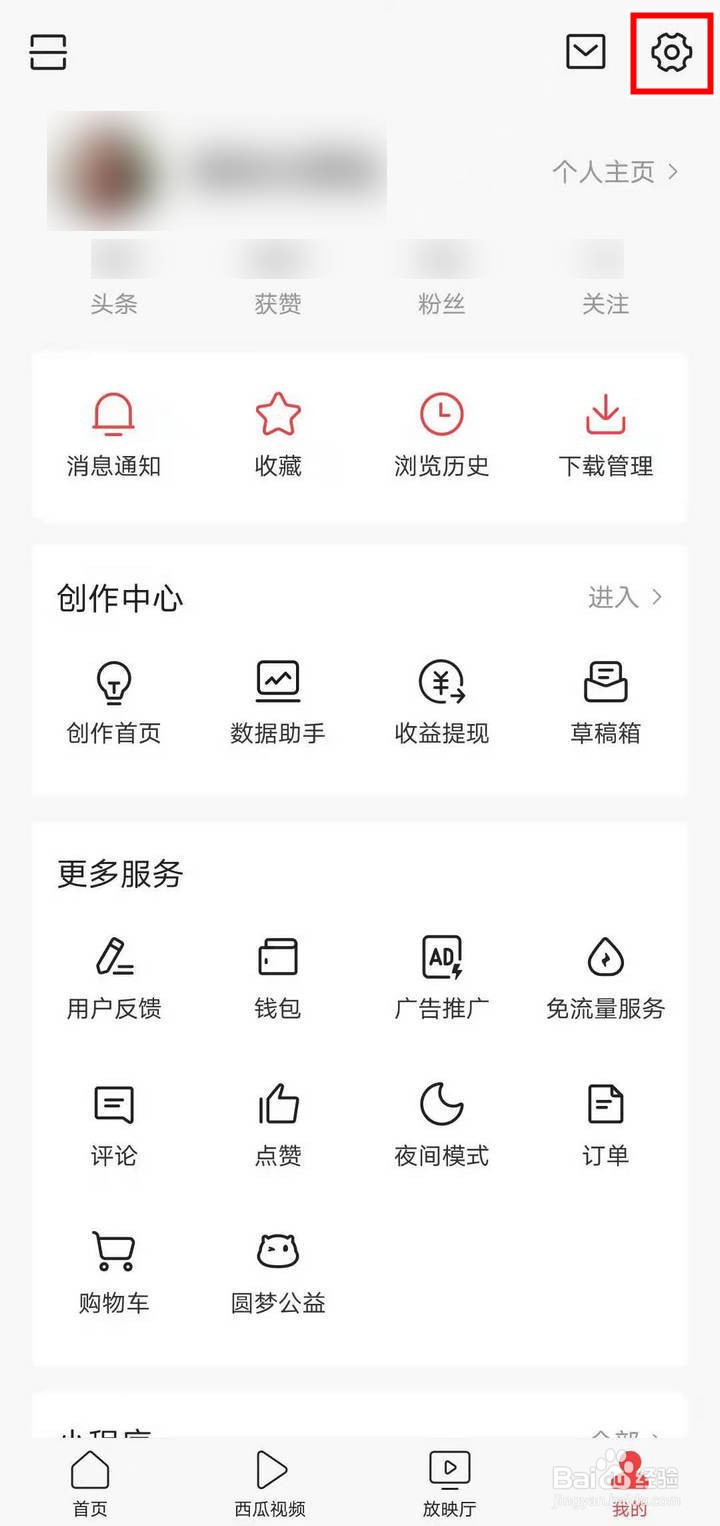Open 下载管理 download manager
The width and height of the screenshot is (720, 1526).
[605, 432]
